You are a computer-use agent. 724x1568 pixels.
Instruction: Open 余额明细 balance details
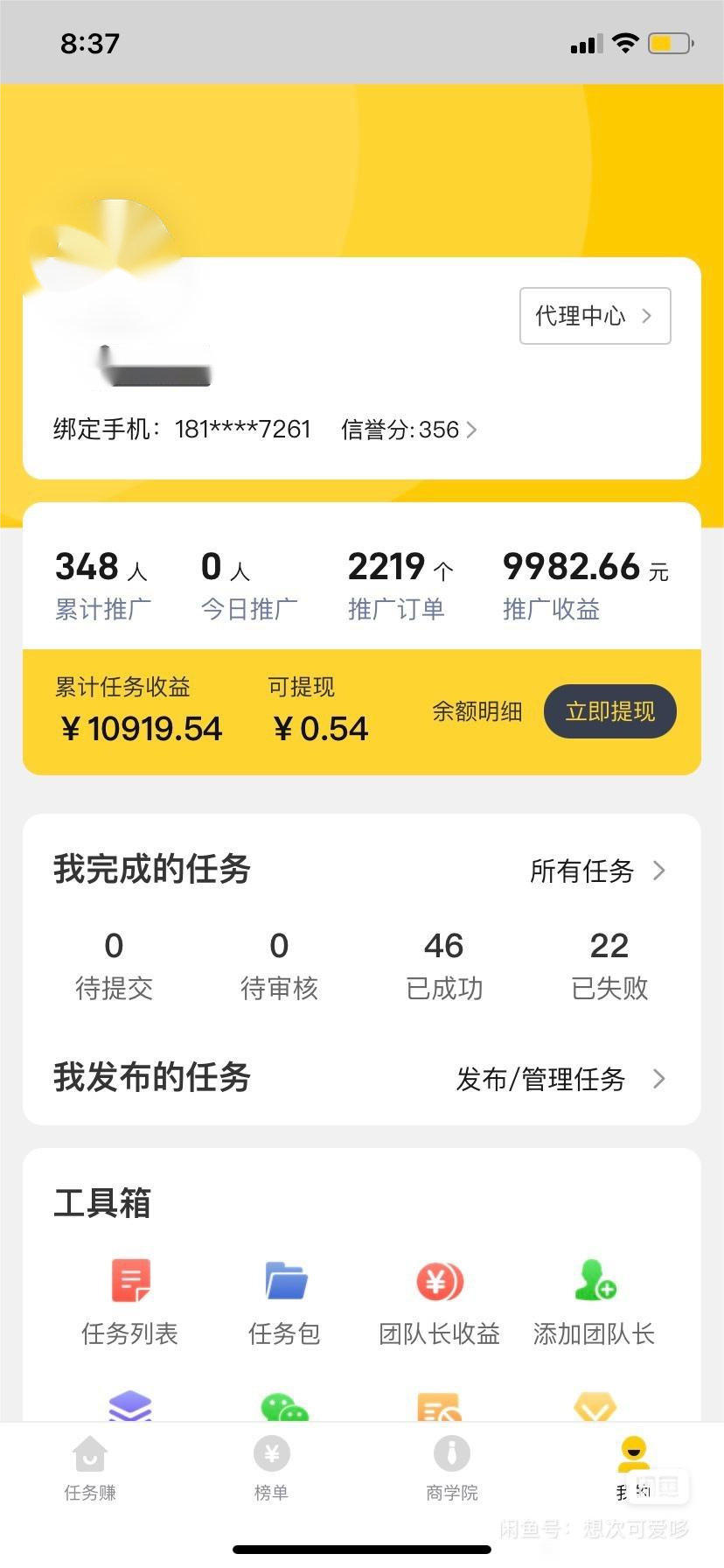pos(477,711)
